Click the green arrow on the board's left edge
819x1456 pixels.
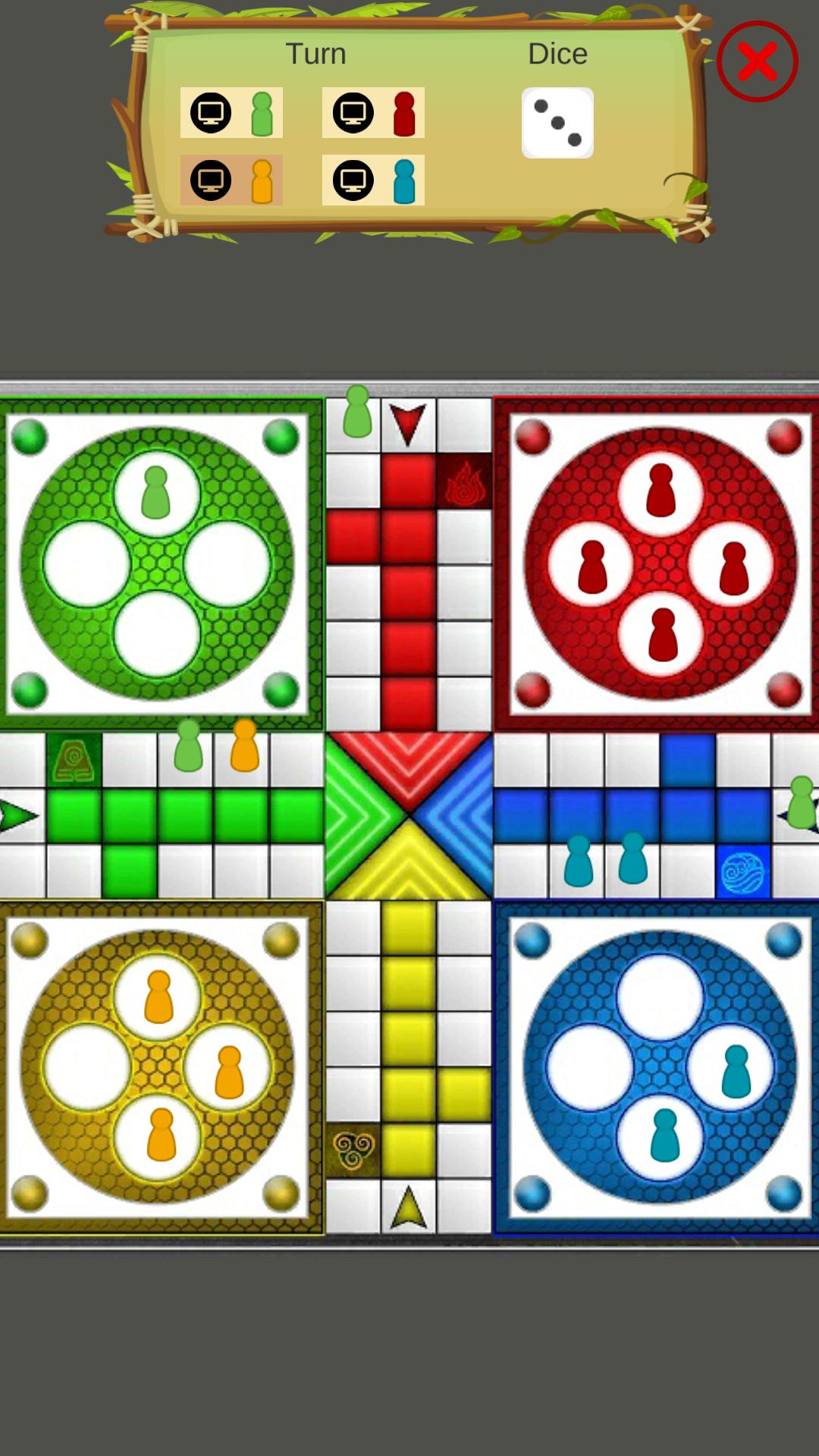tap(11, 815)
